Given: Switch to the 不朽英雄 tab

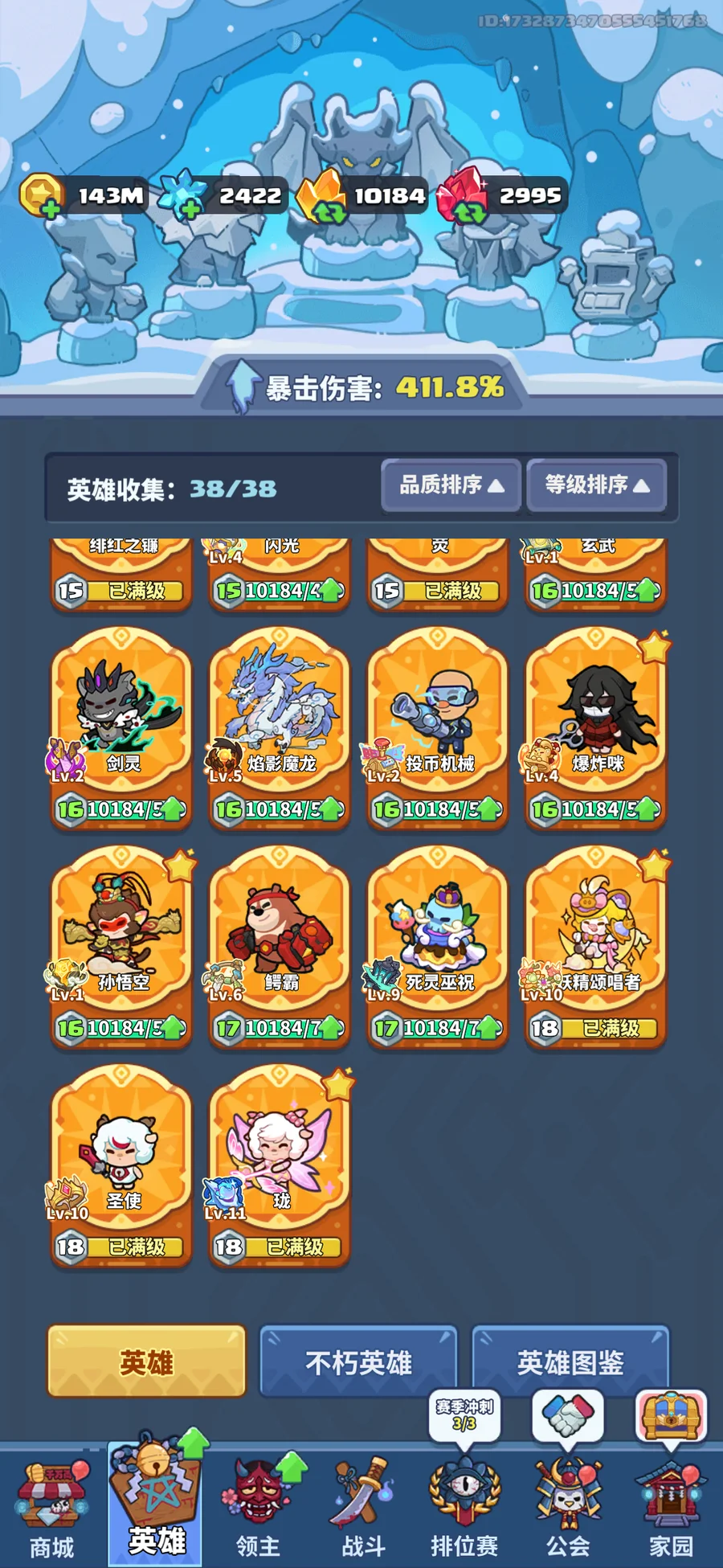Looking at the screenshot, I should (x=358, y=1363).
